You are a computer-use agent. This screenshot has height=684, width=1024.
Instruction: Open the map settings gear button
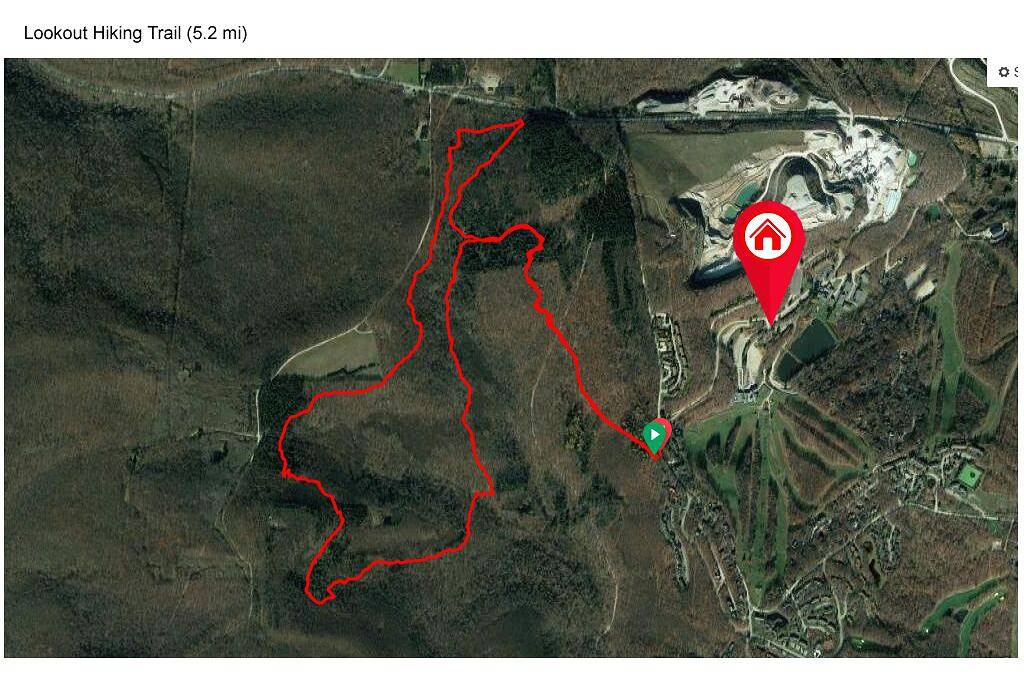tap(1004, 72)
